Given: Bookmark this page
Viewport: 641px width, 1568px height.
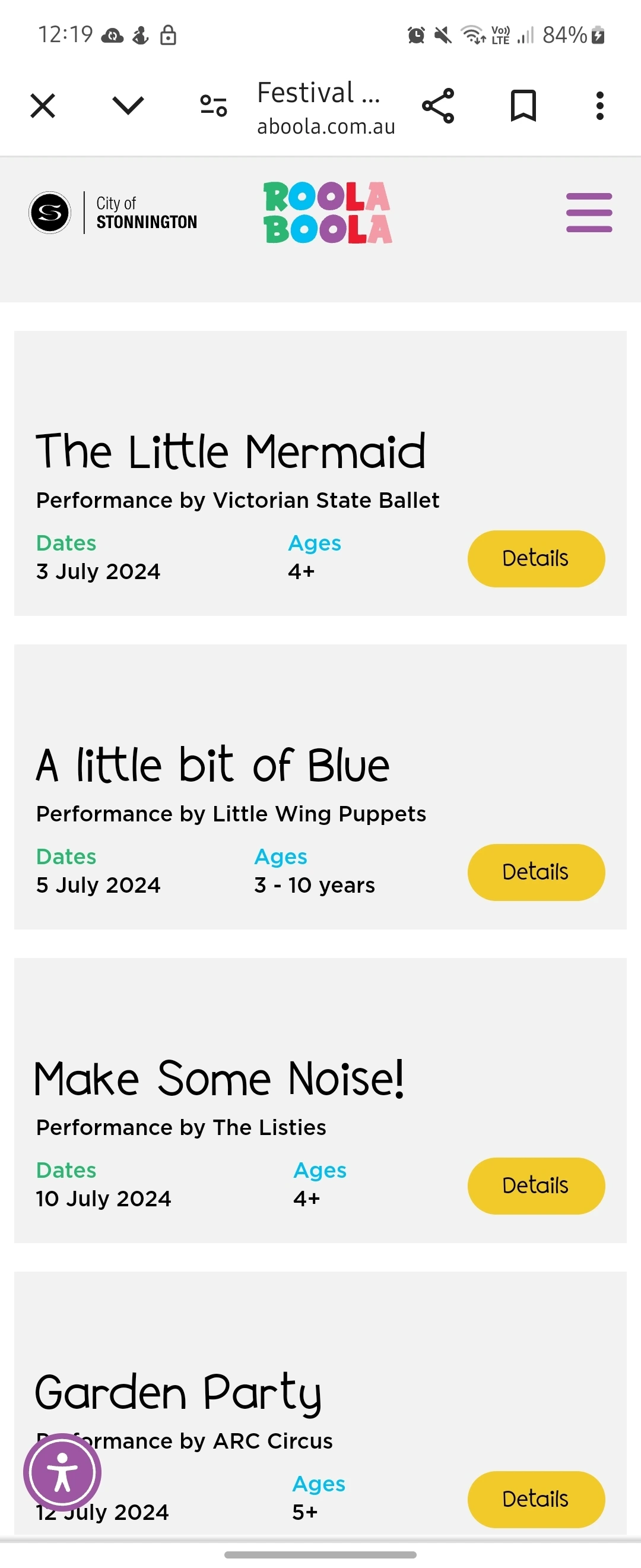Looking at the screenshot, I should point(523,106).
